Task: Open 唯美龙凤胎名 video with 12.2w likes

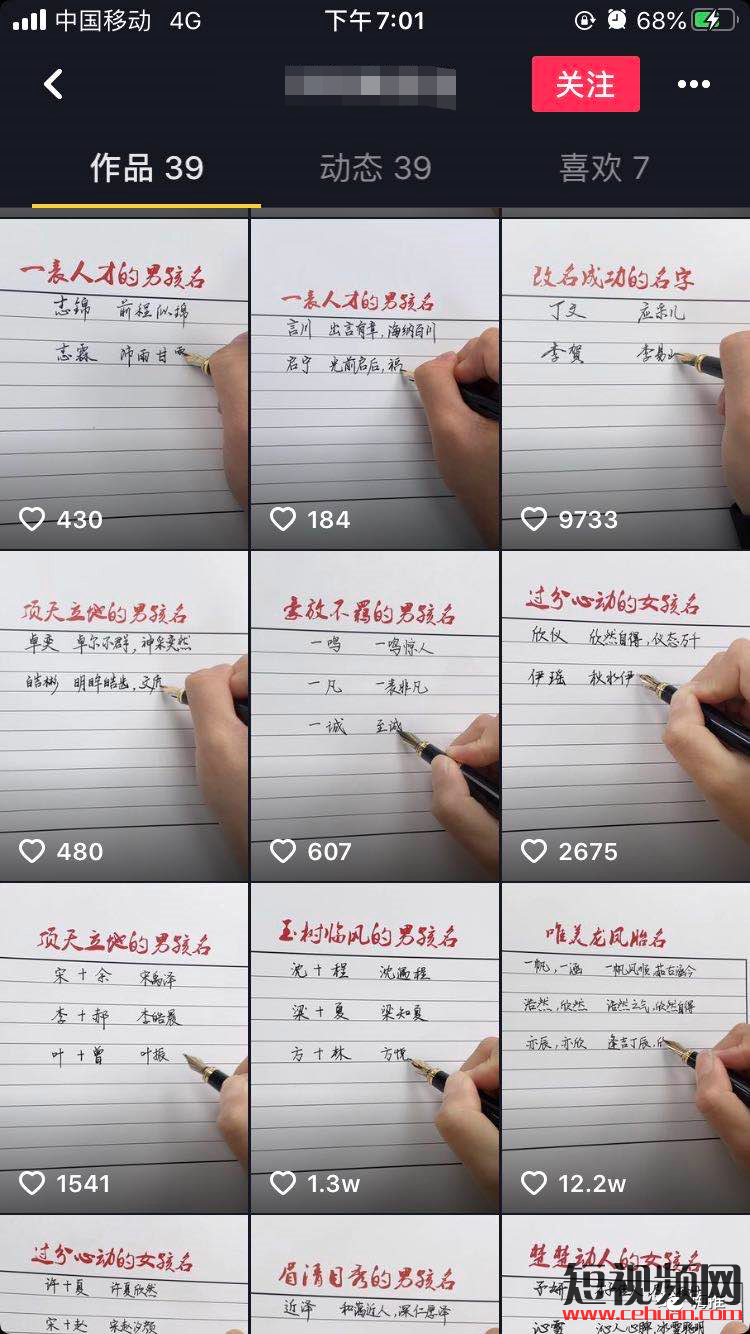Action: point(626,1047)
